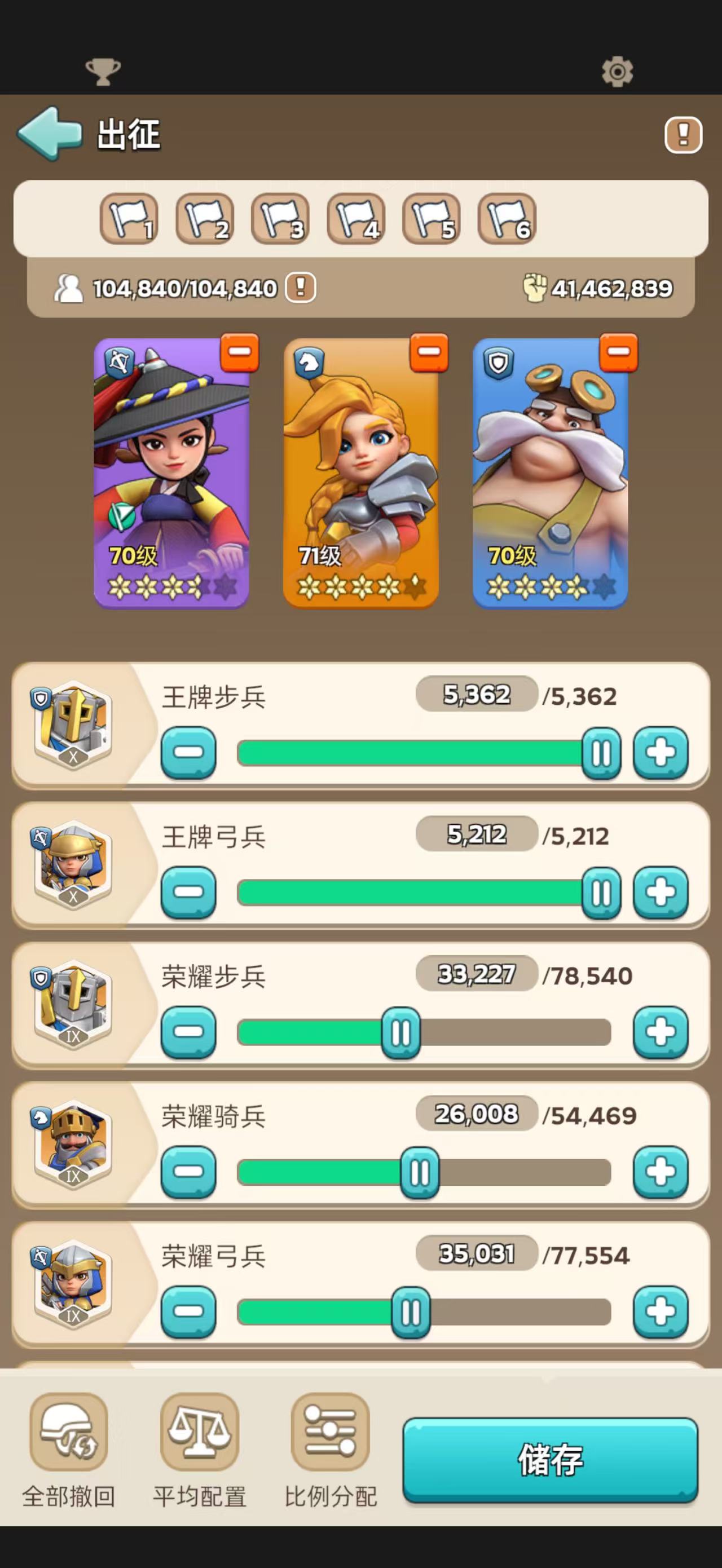This screenshot has width=722, height=1568.
Task: Reduce 荣耀骑兵 troop count
Action: 188,1172
